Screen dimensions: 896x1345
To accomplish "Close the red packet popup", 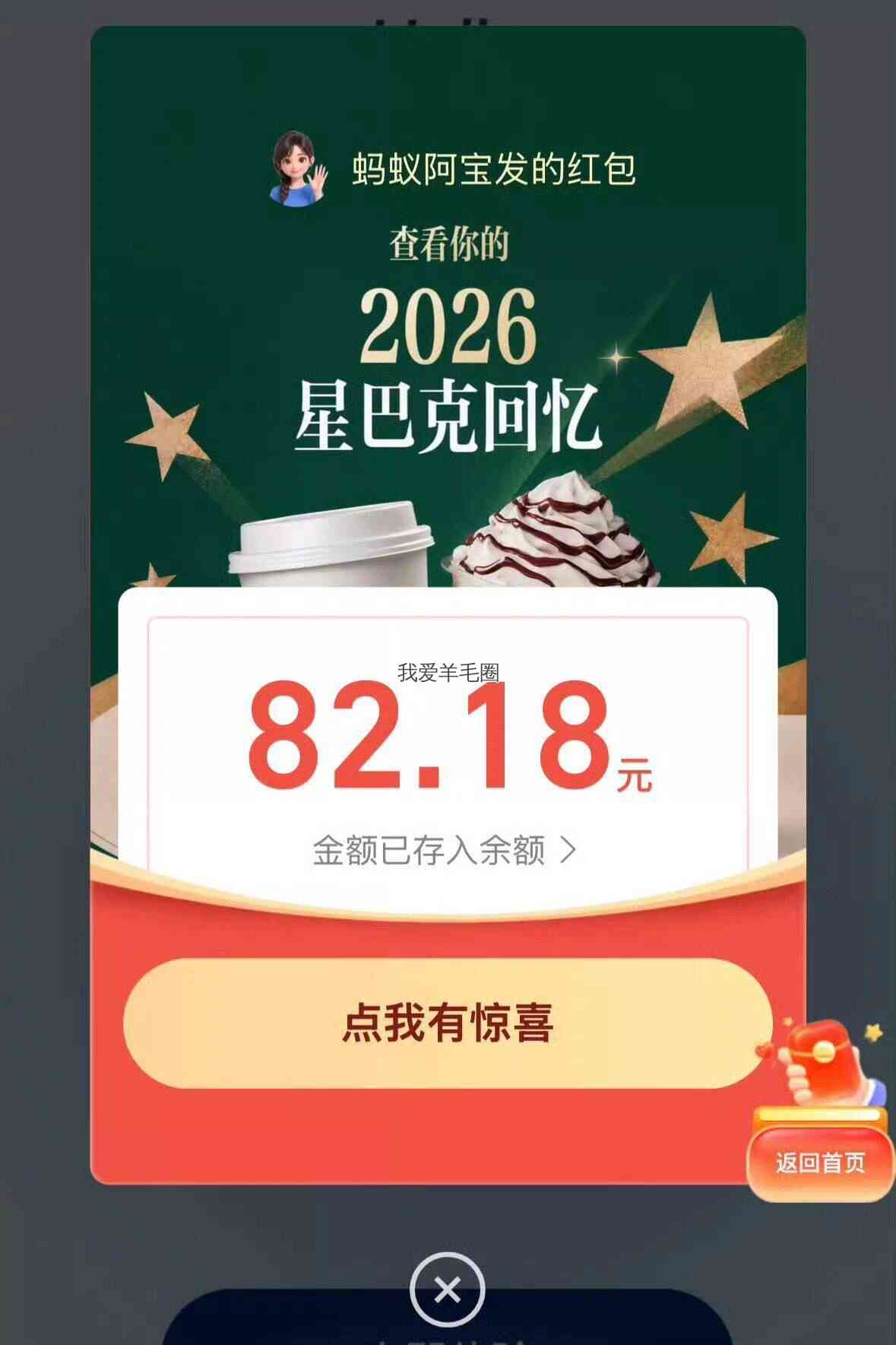I will 447,1289.
